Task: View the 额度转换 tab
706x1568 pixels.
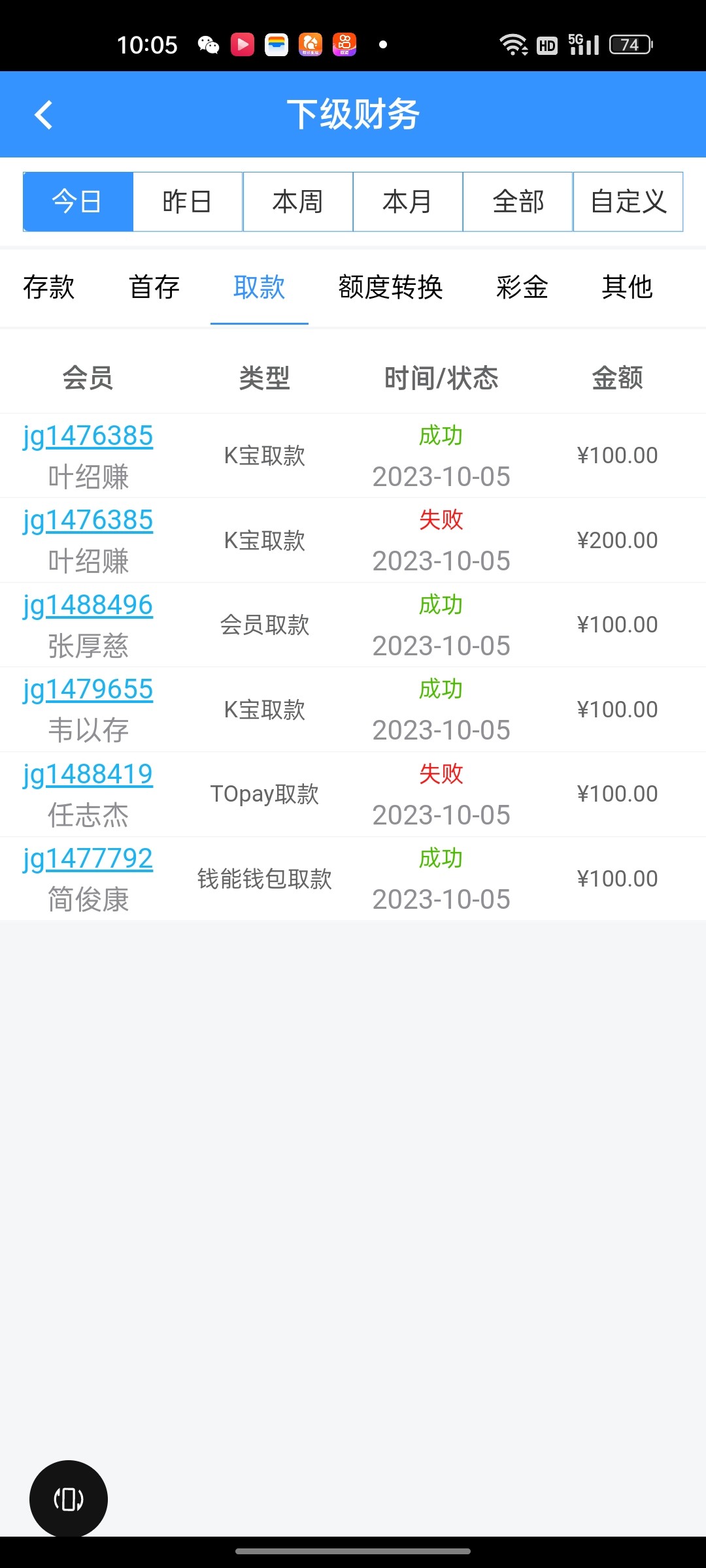Action: [391, 287]
